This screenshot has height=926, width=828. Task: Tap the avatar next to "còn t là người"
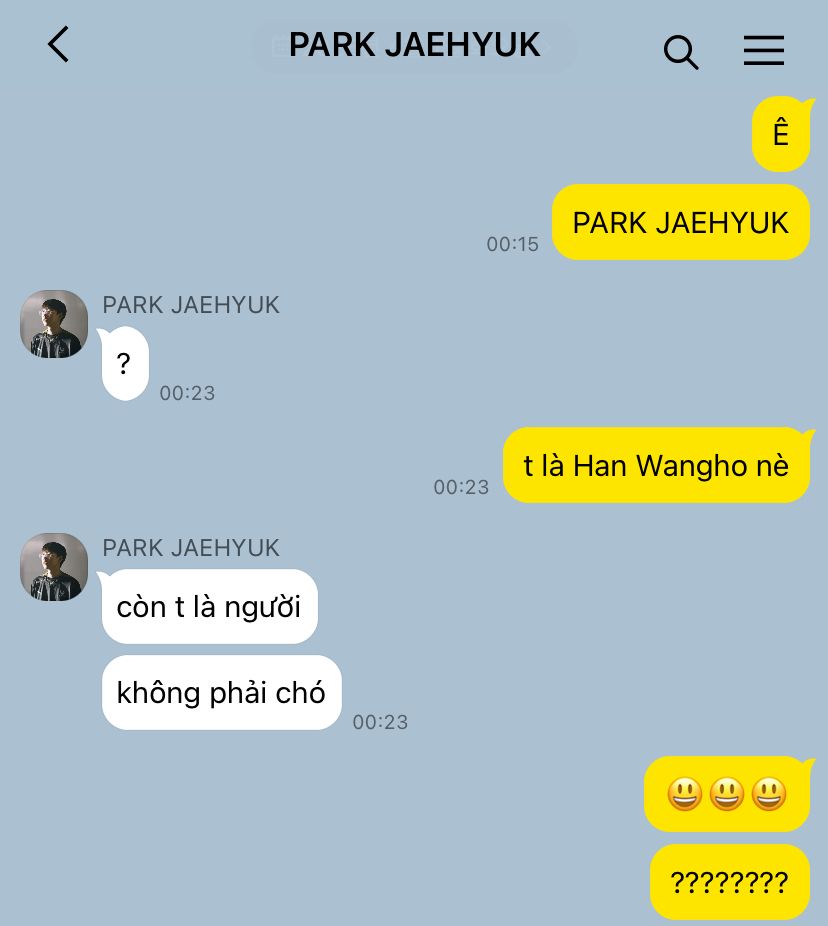54,567
